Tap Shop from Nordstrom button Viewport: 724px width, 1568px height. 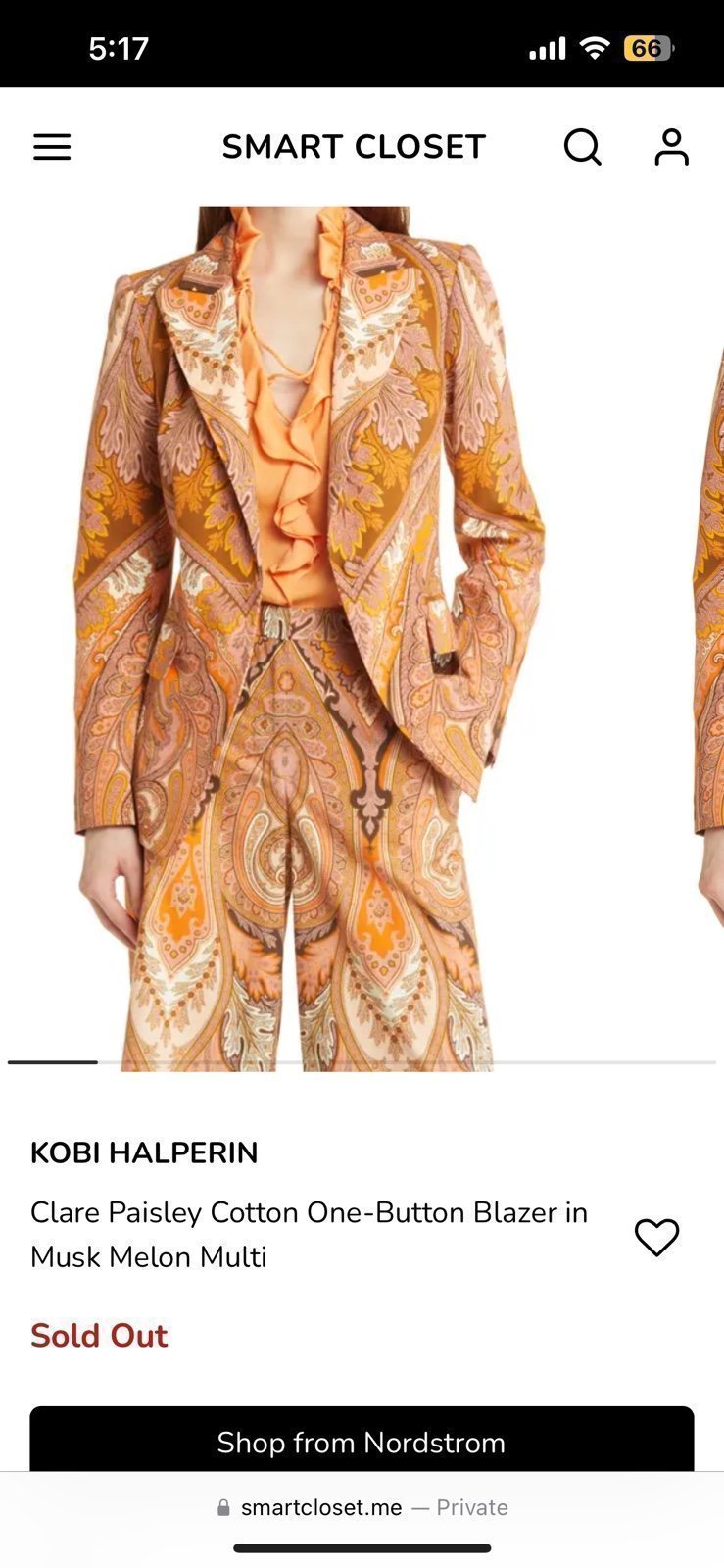pyautogui.click(x=362, y=1440)
